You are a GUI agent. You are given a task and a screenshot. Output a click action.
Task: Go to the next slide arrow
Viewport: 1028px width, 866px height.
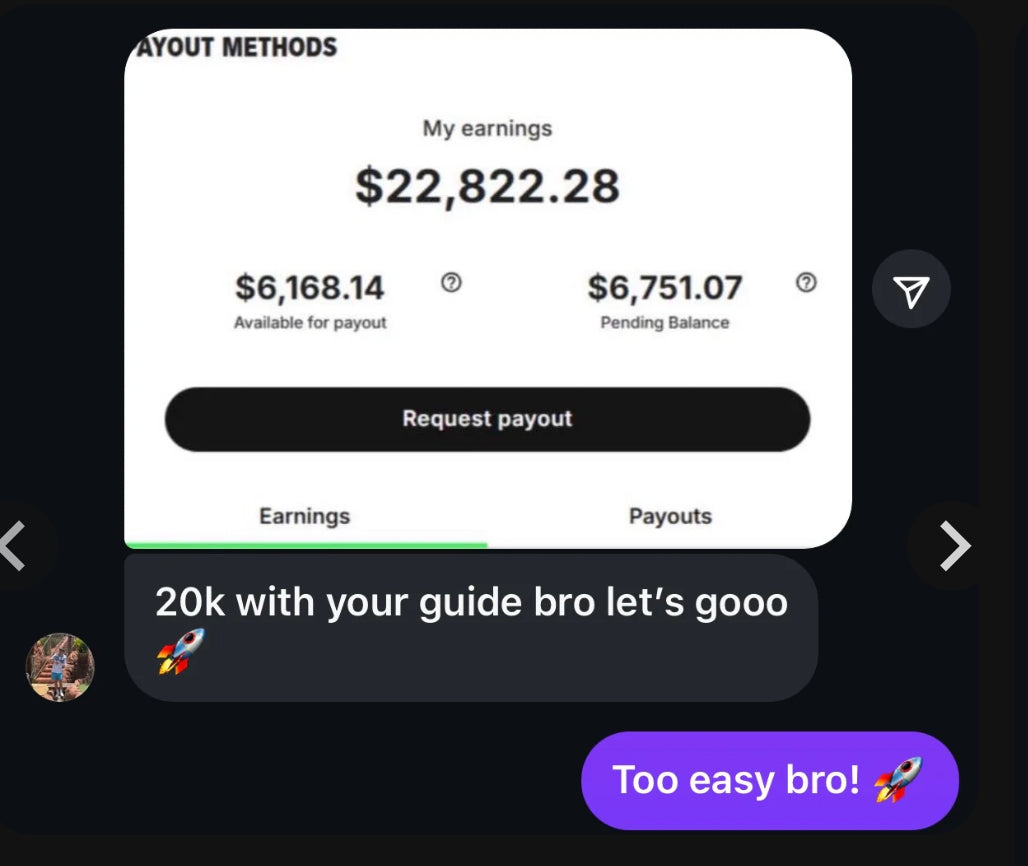[x=953, y=546]
